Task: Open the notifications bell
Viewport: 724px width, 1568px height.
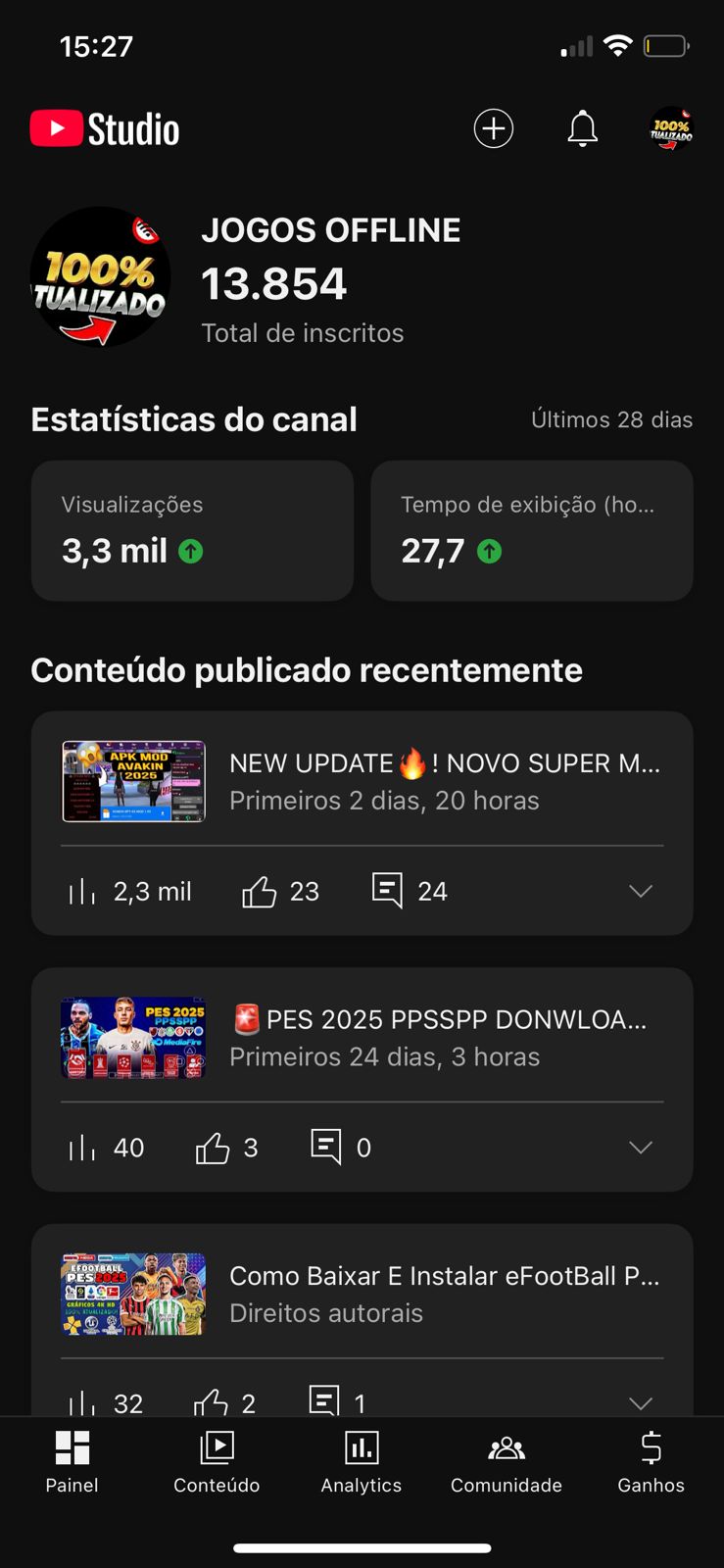Action: [x=582, y=128]
